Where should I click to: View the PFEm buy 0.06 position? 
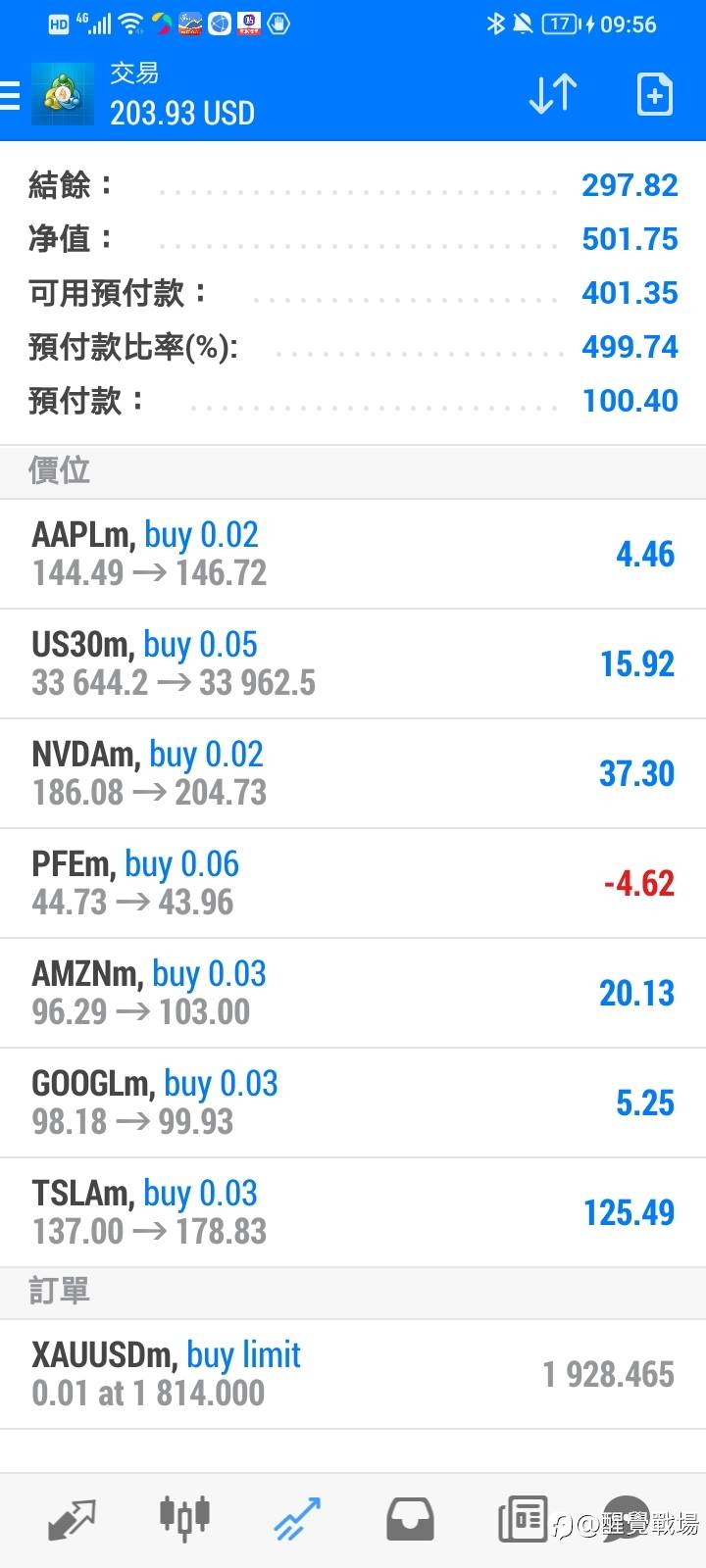tap(353, 883)
